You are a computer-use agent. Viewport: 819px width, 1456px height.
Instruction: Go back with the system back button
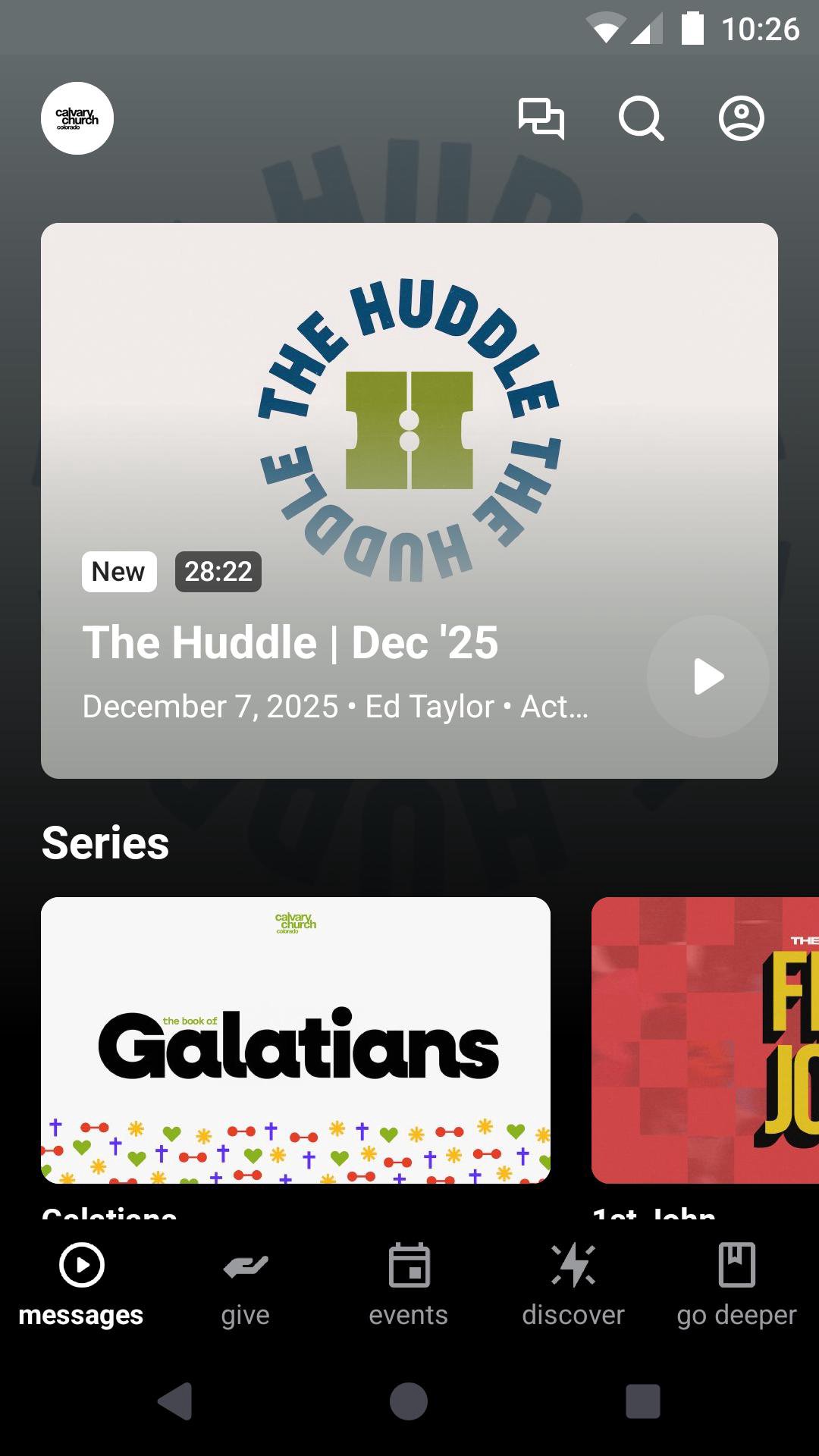coord(175,1401)
